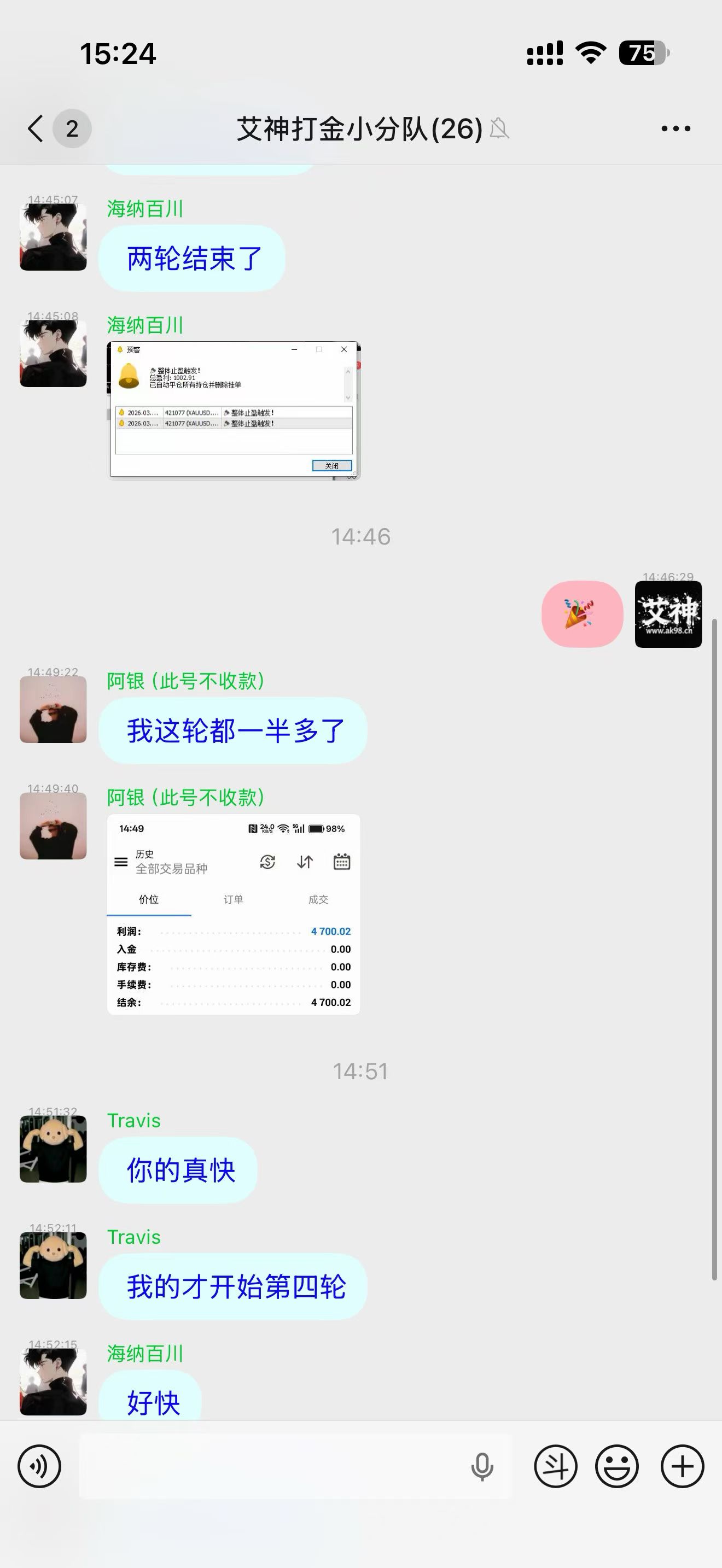Image resolution: width=722 pixels, height=1568 pixels.
Task: Open the sticker battle button
Action: coord(555,1466)
